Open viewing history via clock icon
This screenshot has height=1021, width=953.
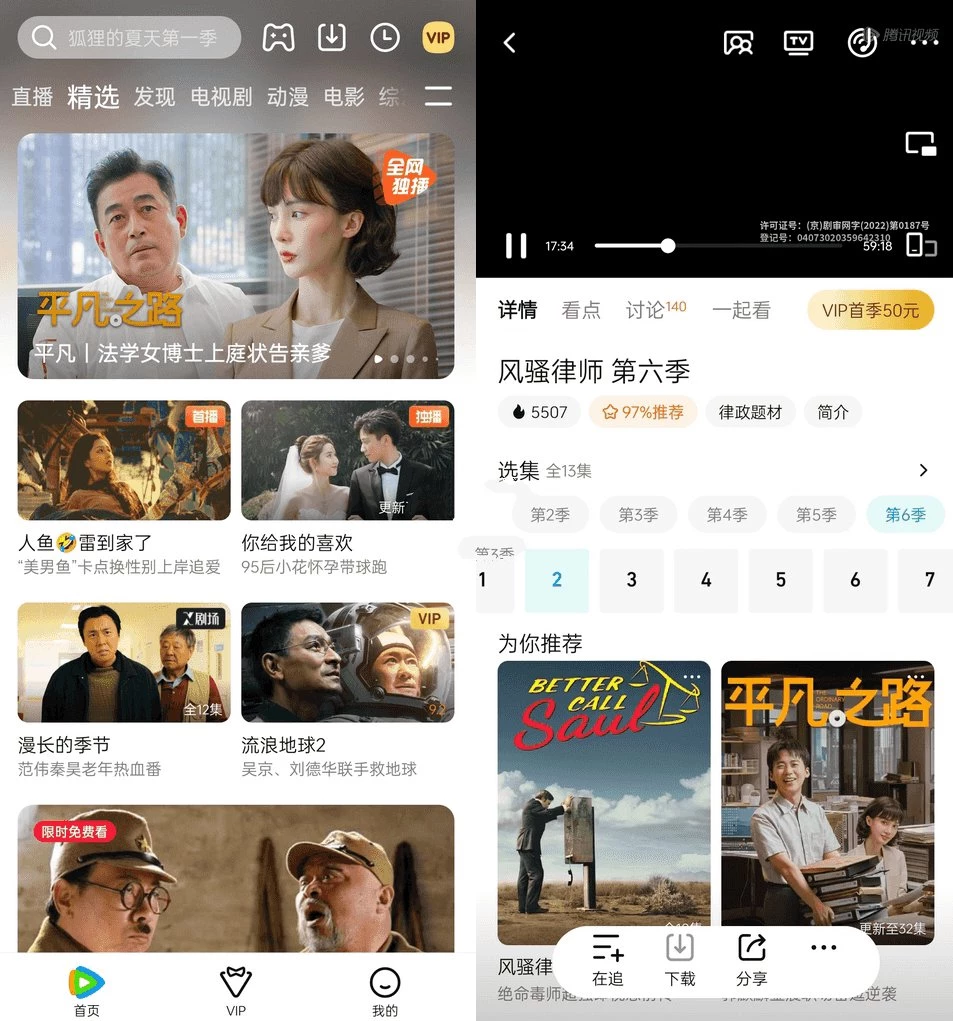[385, 37]
